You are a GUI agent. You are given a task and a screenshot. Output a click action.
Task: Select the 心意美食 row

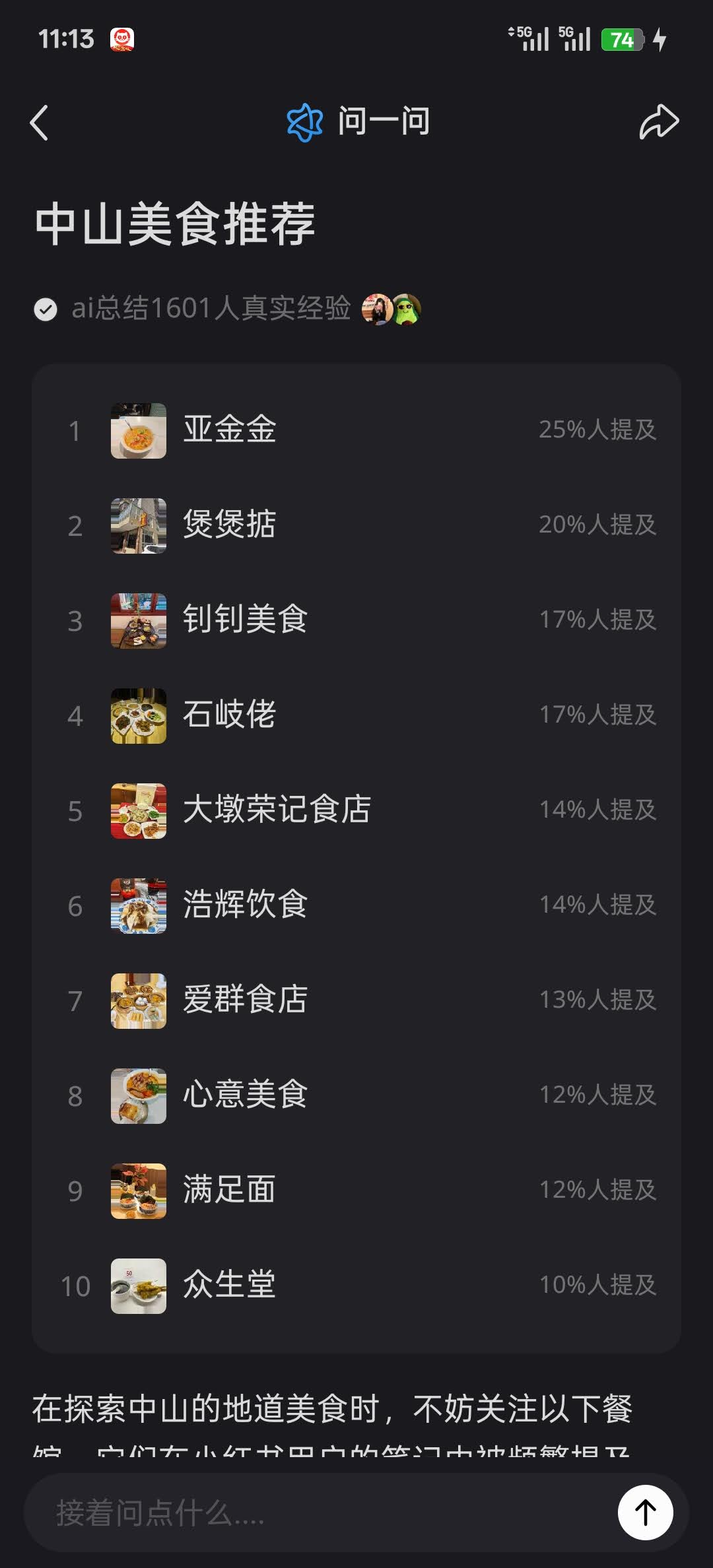click(356, 1095)
